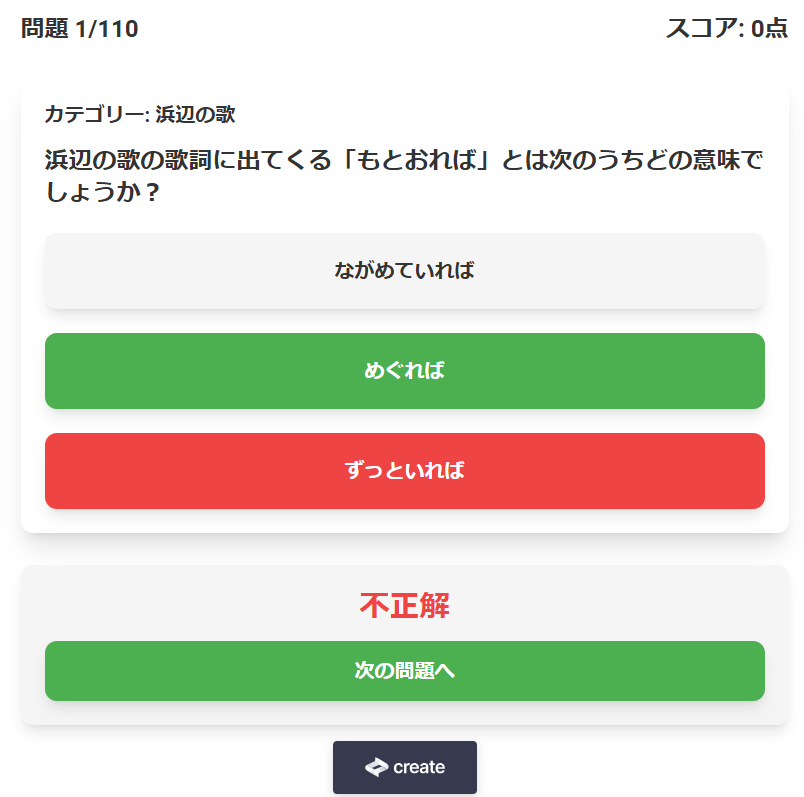Screen dimensions: 804x797
Task: Select the answer ながめていれば
Action: [404, 271]
